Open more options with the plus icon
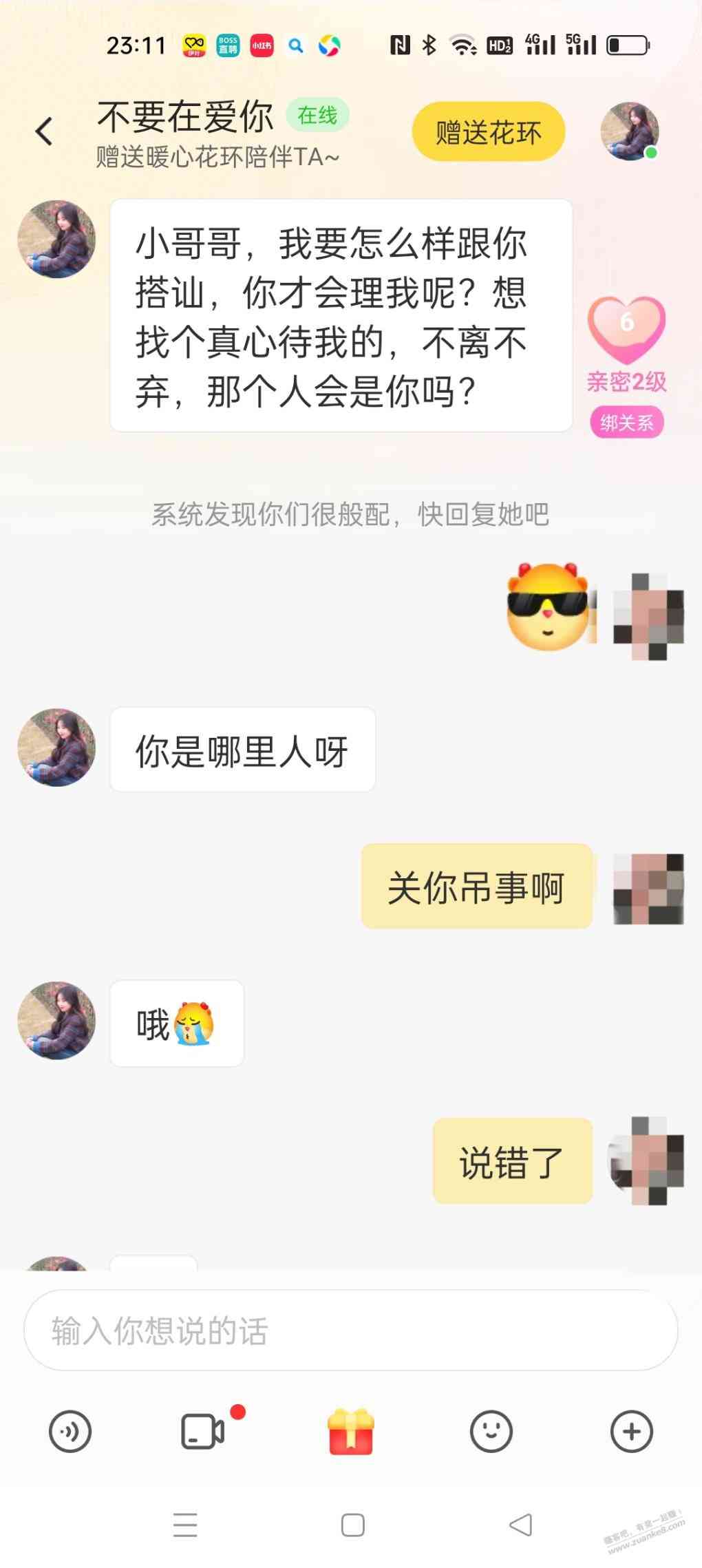702x1568 pixels. point(631,1432)
